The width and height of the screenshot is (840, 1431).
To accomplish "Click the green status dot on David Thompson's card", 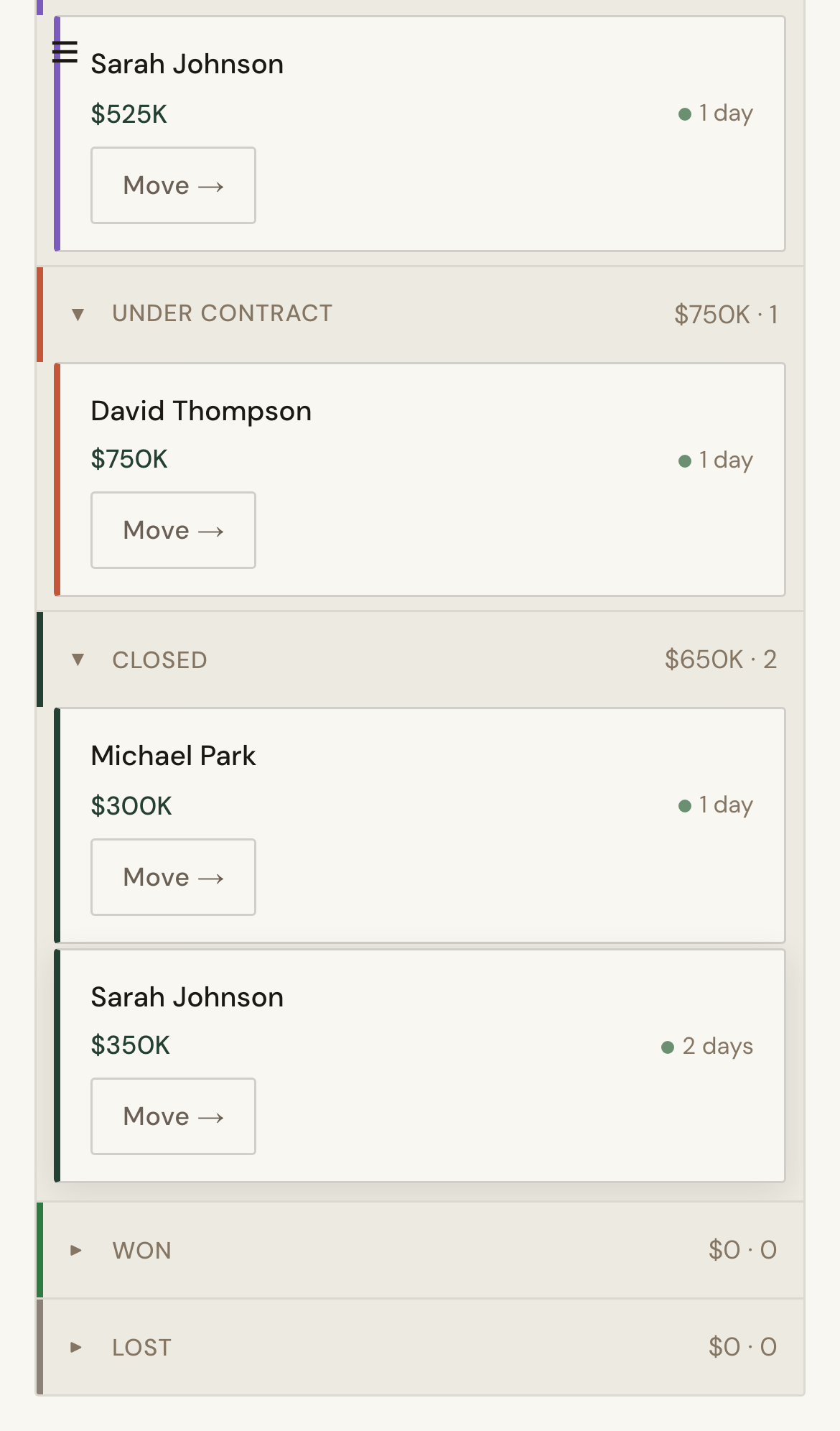I will [685, 459].
